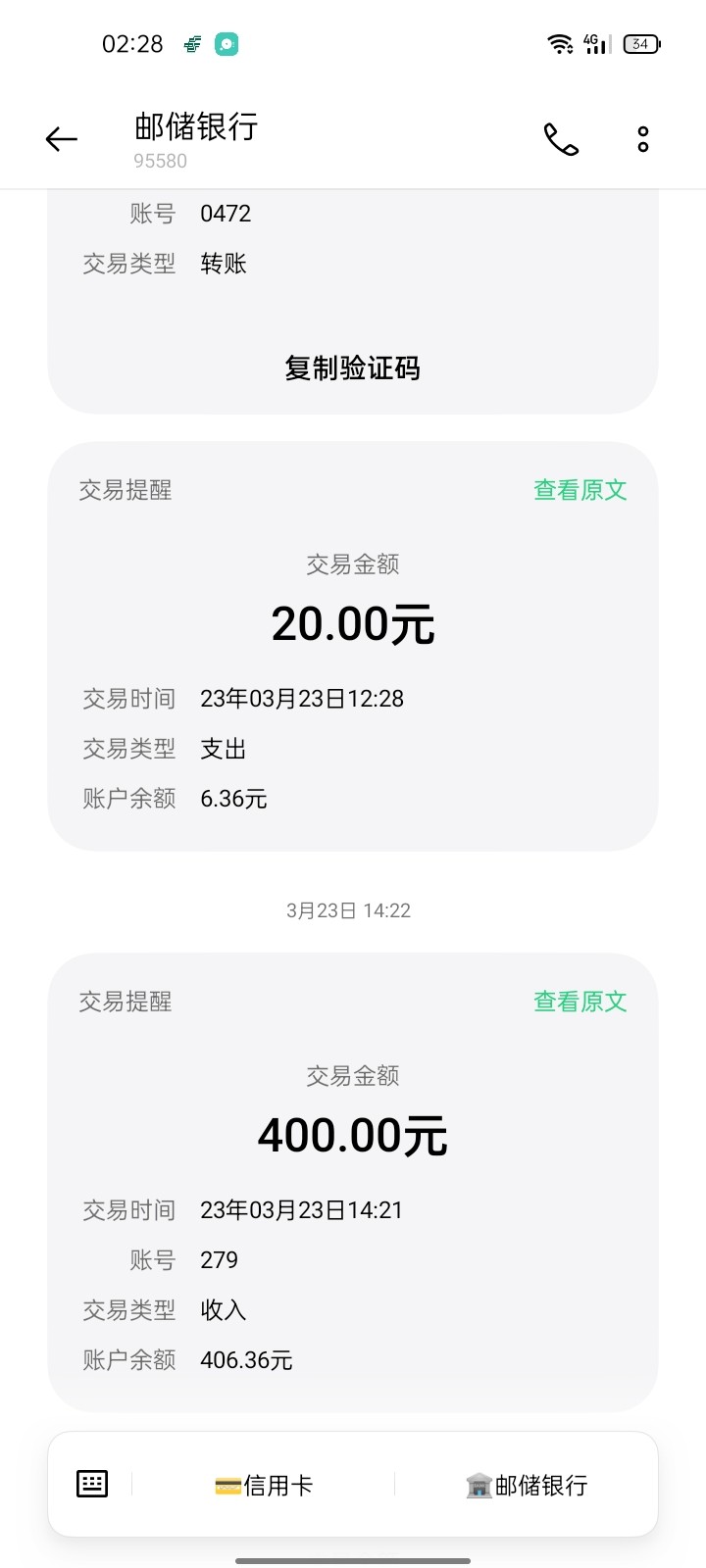Open the keyboard input icon at bottom left
The width and height of the screenshot is (706, 1568).
(x=90, y=1484)
